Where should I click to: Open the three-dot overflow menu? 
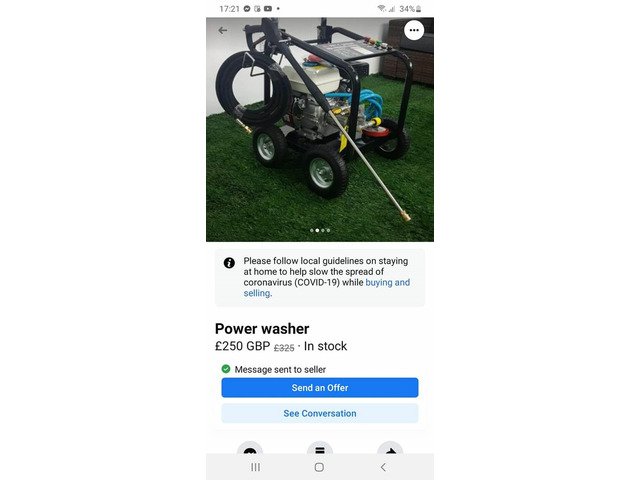414,30
